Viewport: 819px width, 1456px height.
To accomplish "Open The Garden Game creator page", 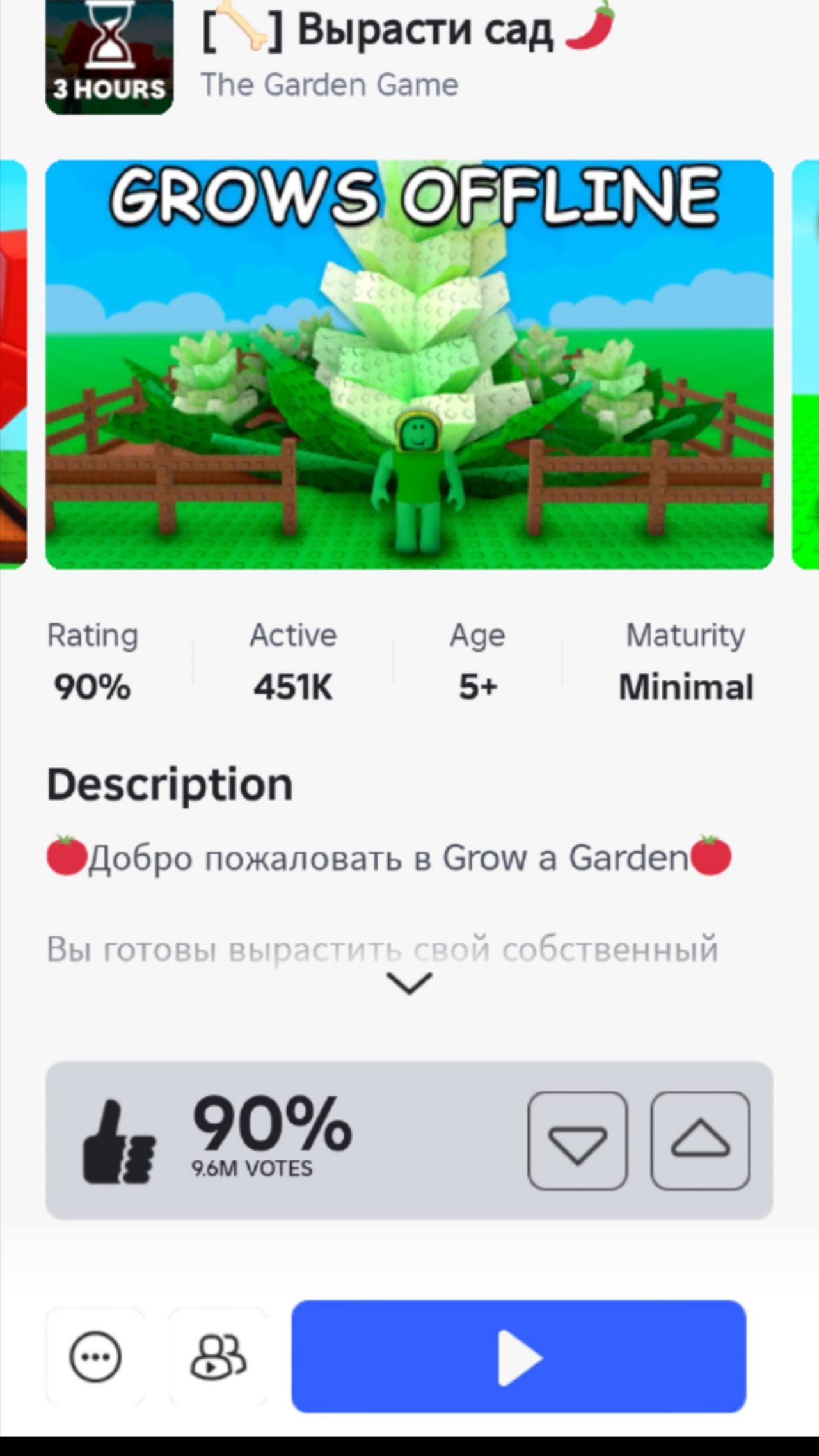I will coord(330,85).
